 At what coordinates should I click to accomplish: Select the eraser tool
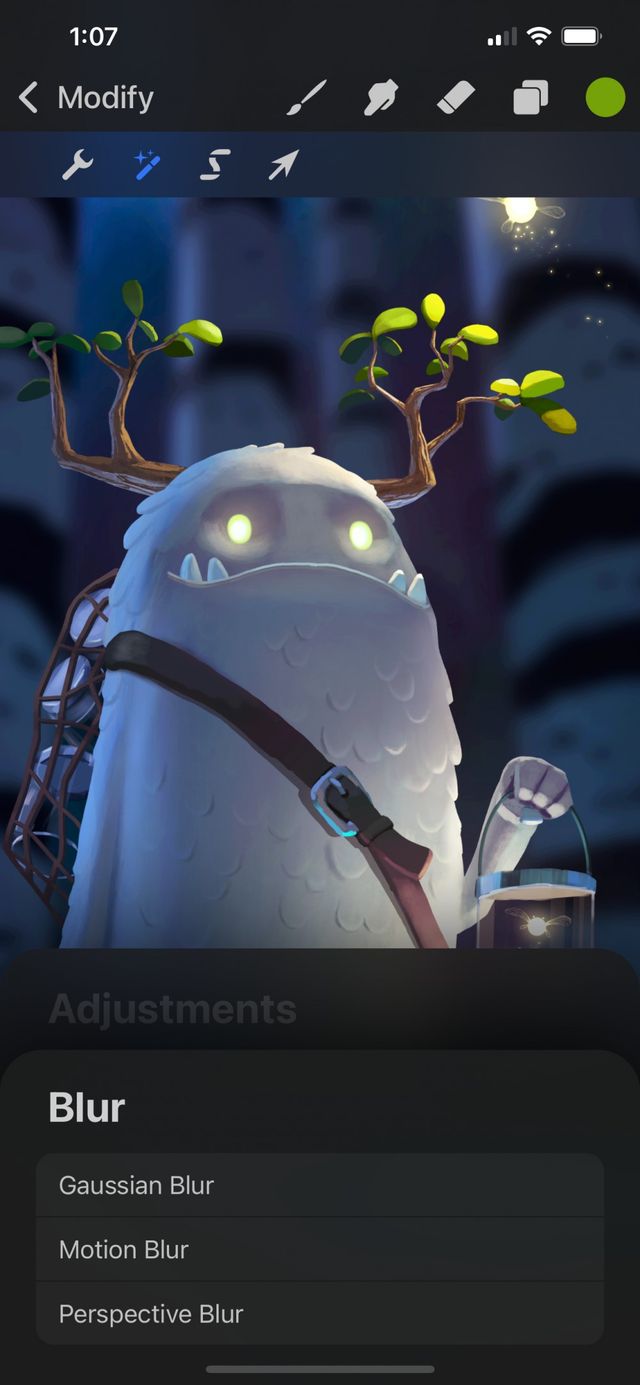tap(456, 98)
